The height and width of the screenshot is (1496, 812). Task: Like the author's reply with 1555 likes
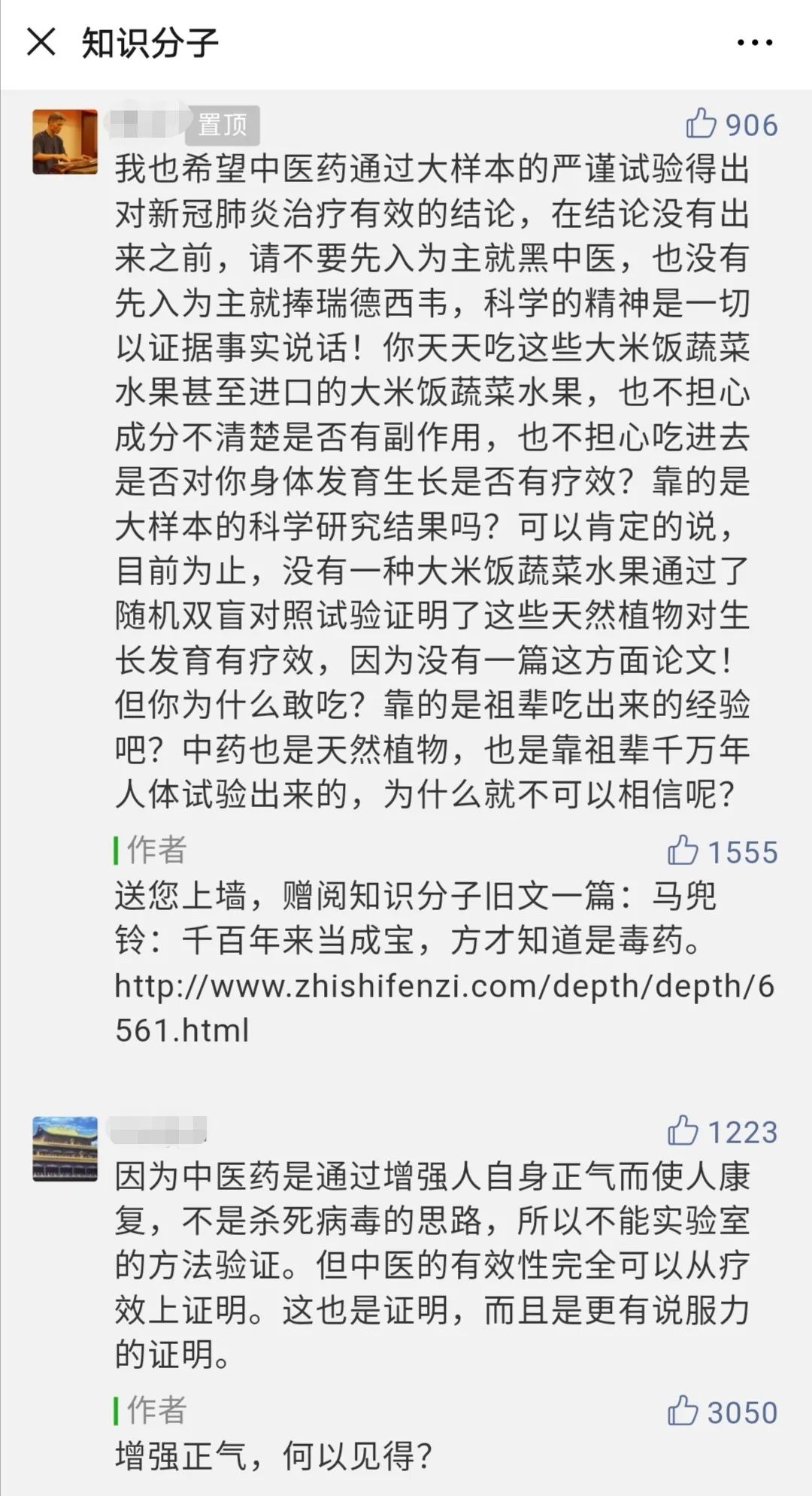click(x=683, y=850)
